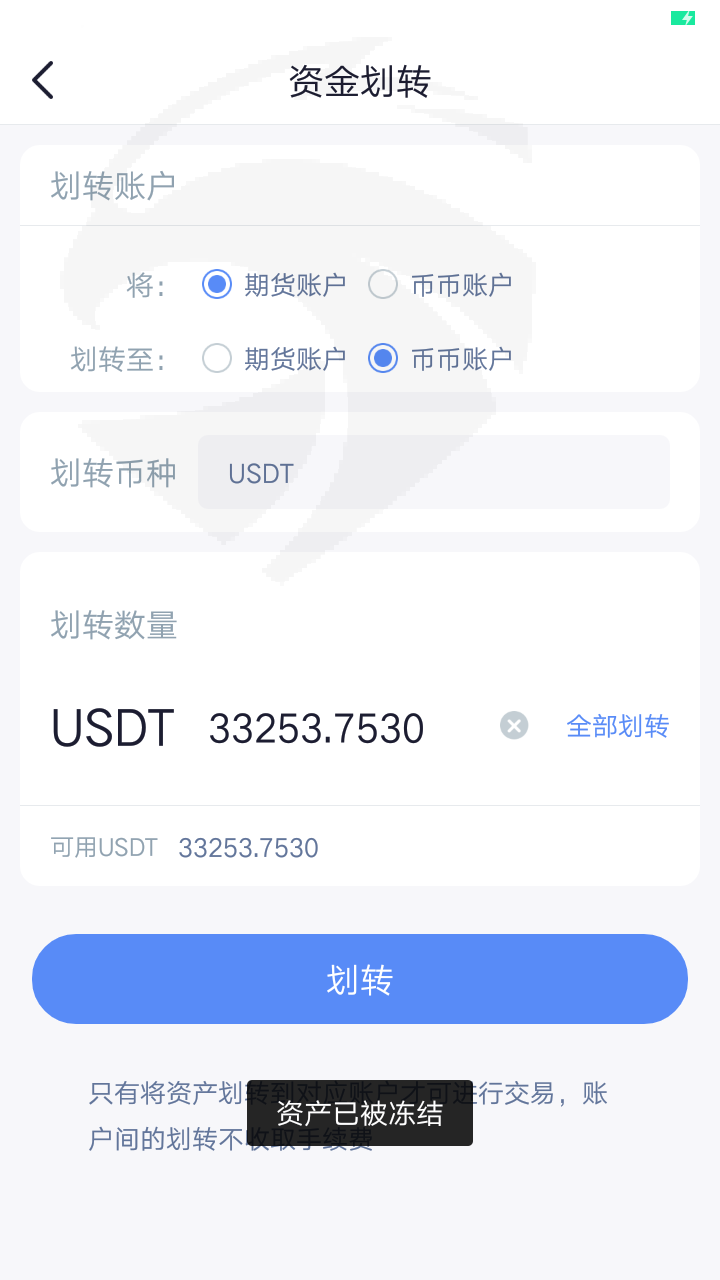720x1280 pixels.
Task: Open the USDT 划转币种 selector
Action: [x=434, y=472]
